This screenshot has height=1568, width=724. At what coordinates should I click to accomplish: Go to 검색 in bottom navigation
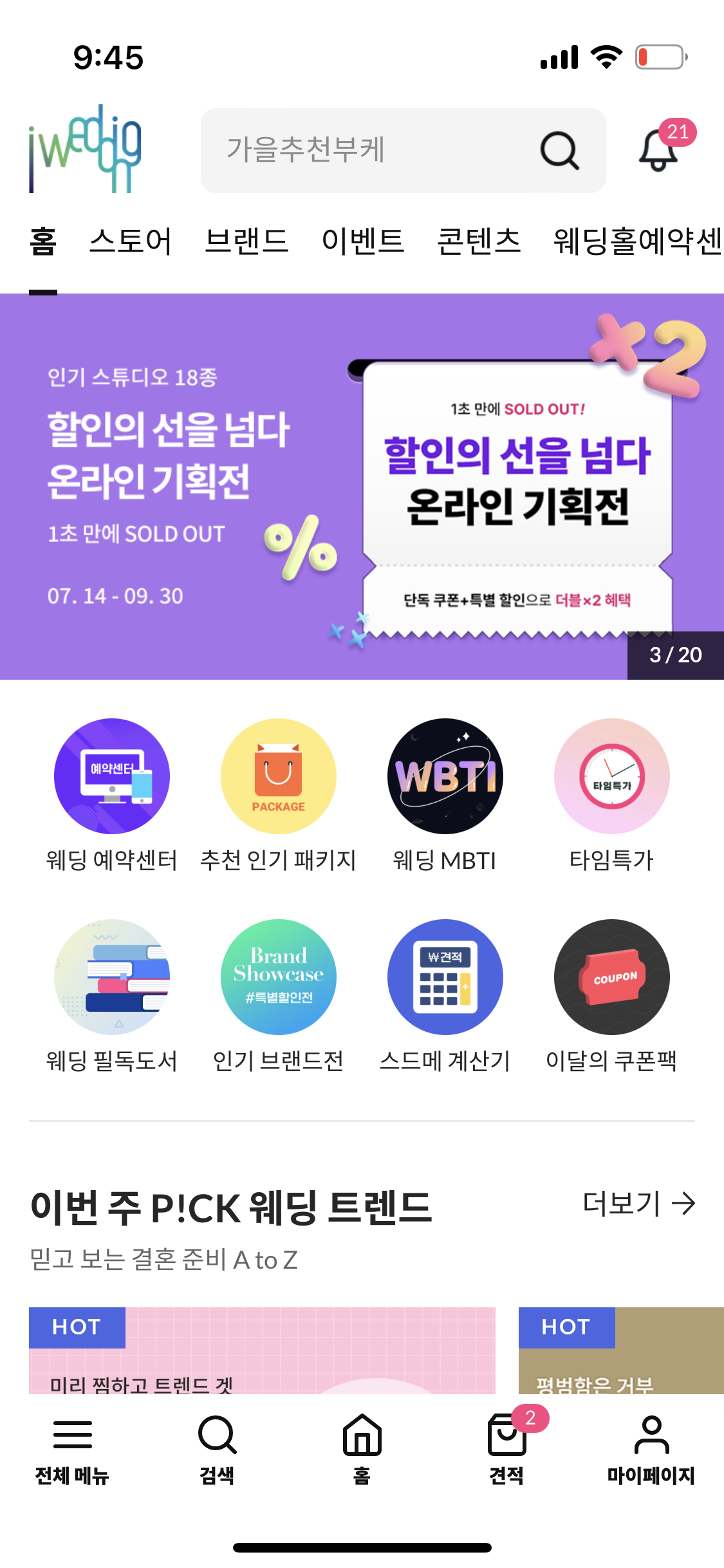click(x=217, y=1448)
